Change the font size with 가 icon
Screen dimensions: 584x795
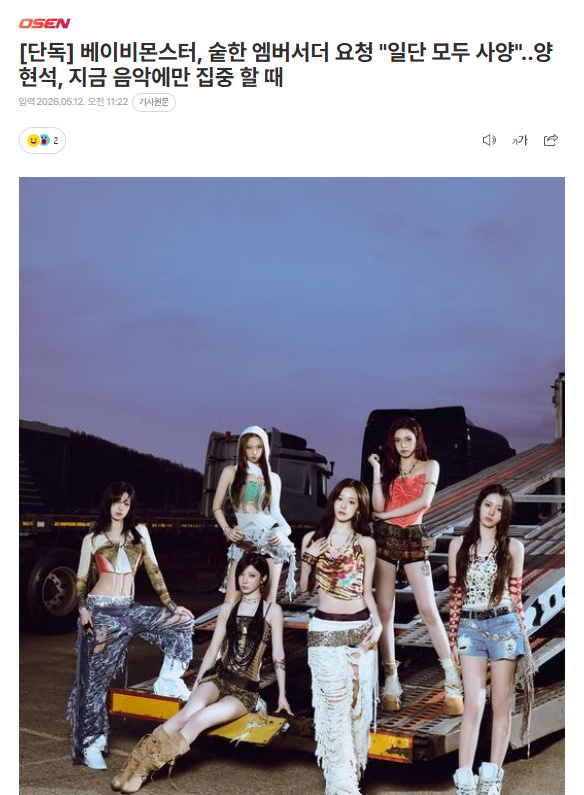(x=520, y=140)
